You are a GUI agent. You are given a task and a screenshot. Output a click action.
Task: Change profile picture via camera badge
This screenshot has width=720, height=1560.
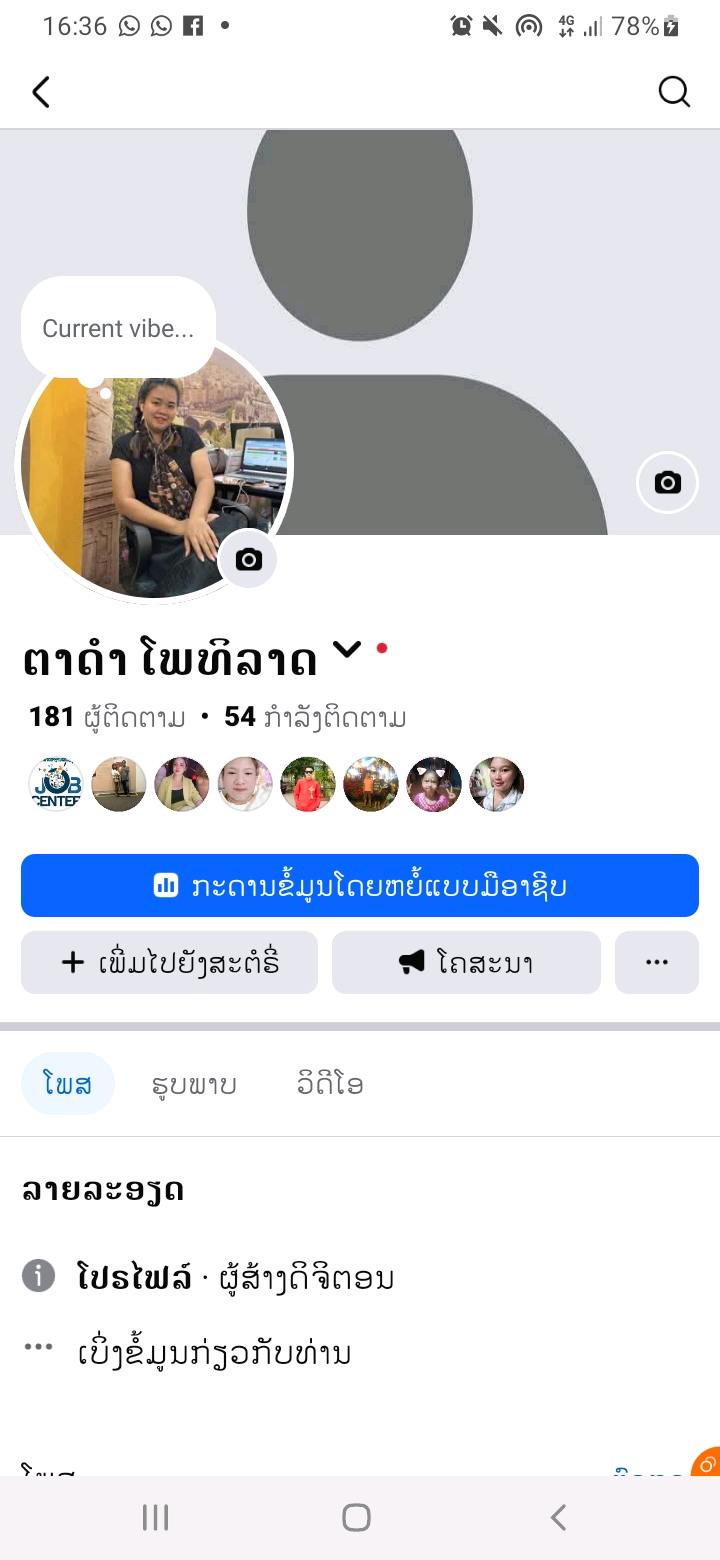click(248, 559)
